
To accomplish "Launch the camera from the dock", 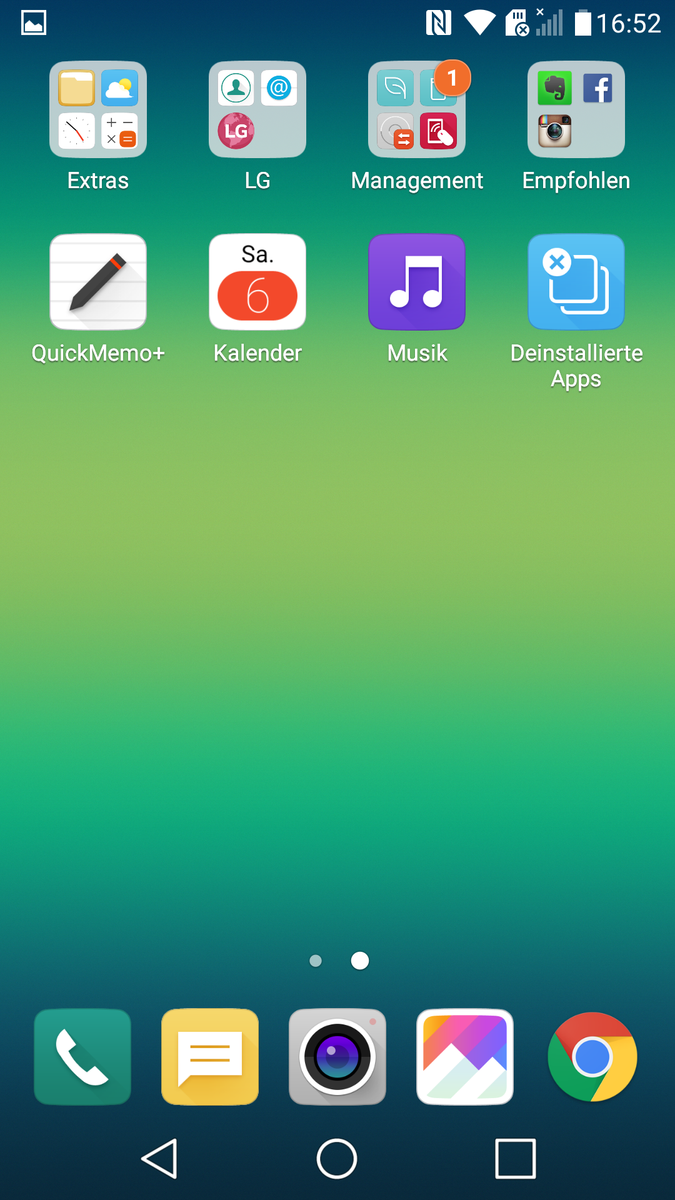I will coord(337,1057).
